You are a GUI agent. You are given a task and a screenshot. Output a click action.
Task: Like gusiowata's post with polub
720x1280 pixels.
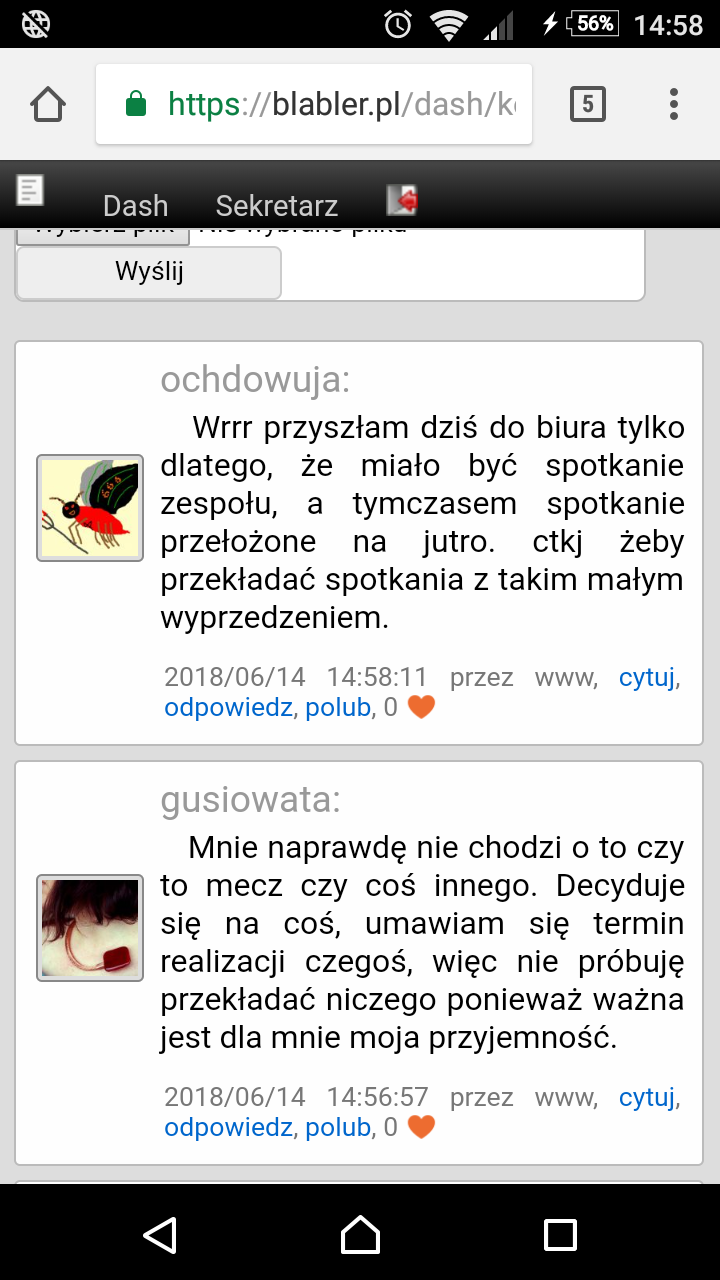click(x=339, y=1127)
